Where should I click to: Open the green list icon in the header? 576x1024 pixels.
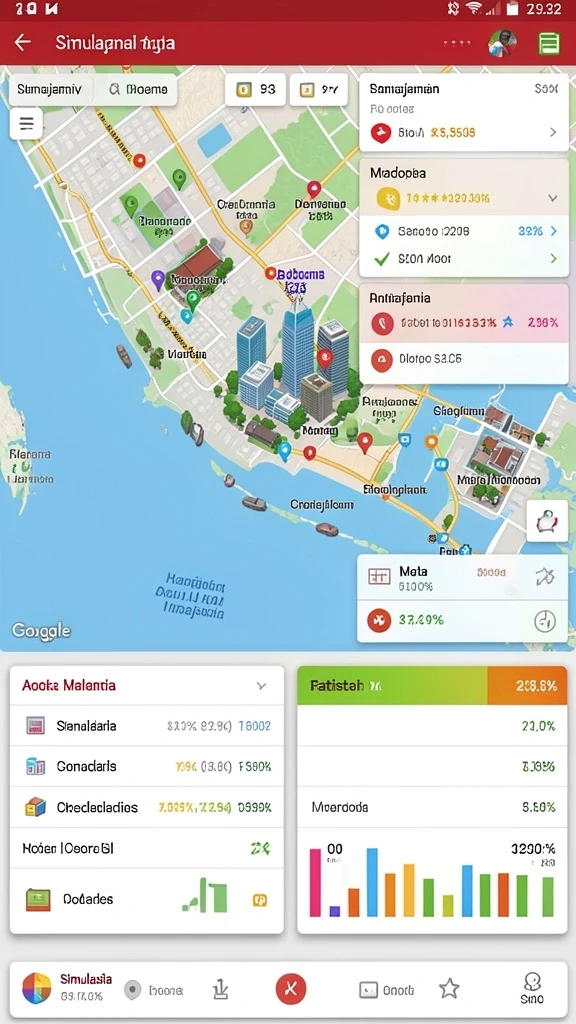pyautogui.click(x=549, y=44)
